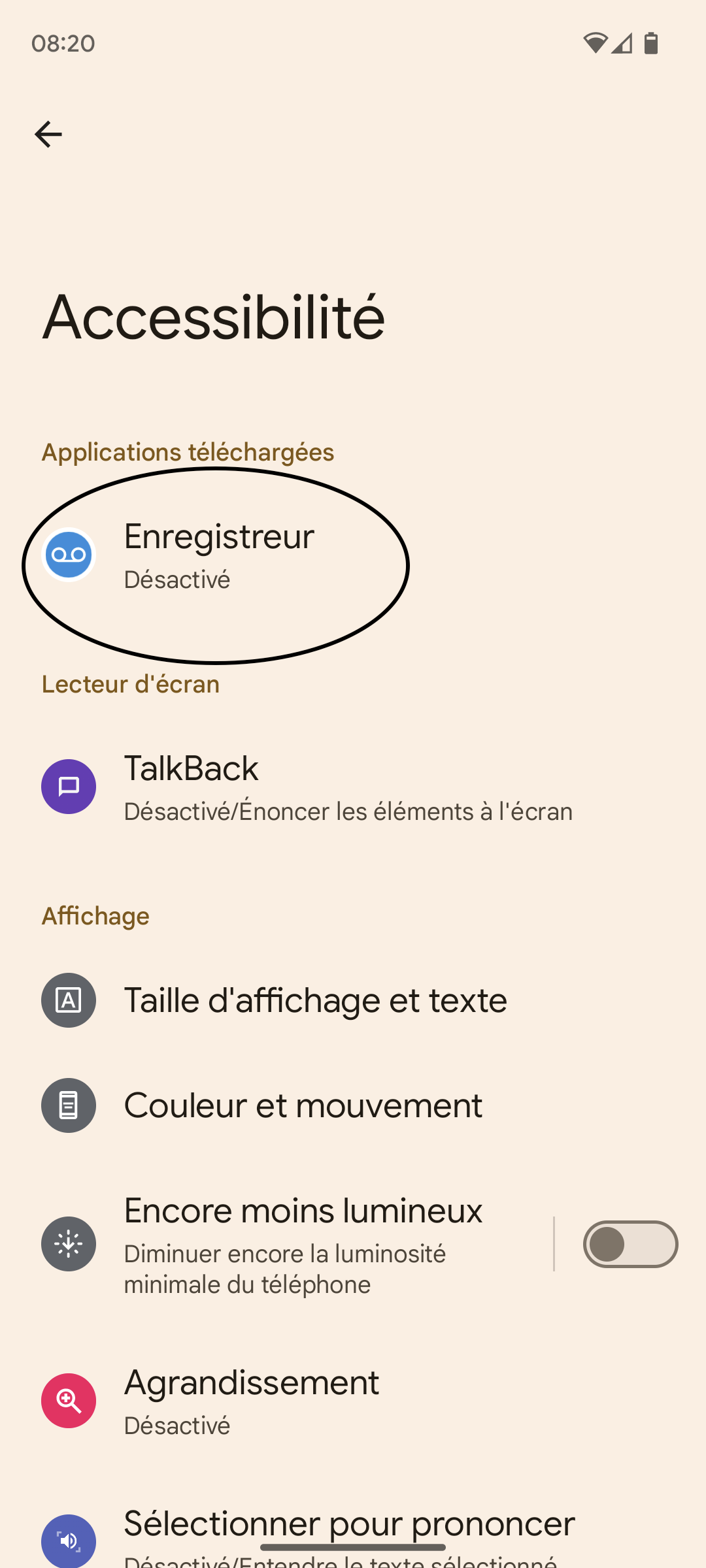Open TalkBack screen reader settings
Screen dimensions: 706x1568
(x=353, y=787)
